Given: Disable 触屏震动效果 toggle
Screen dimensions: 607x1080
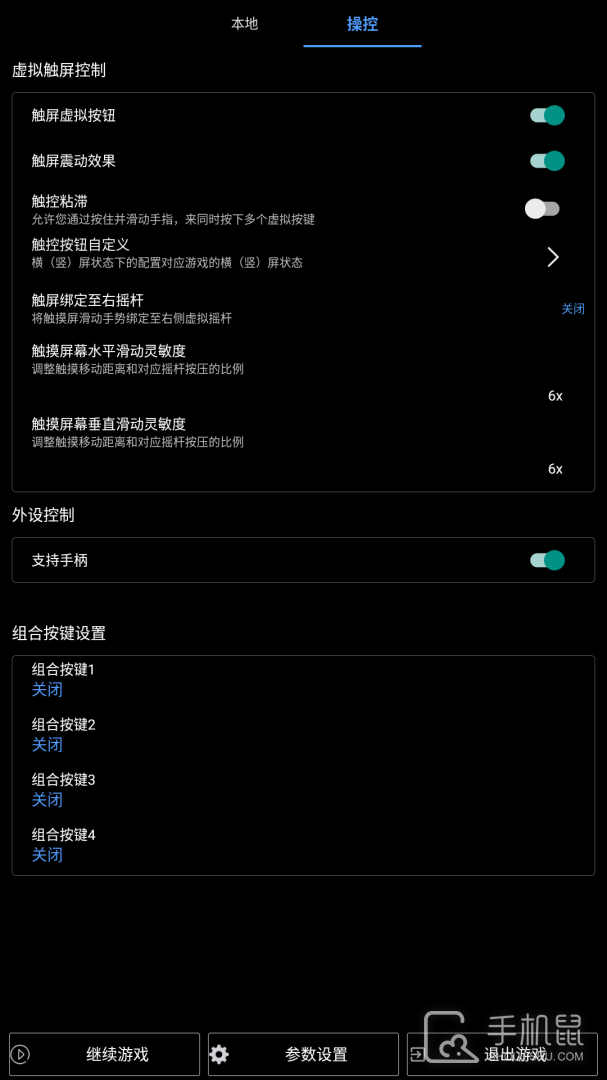Looking at the screenshot, I should click(x=547, y=161).
